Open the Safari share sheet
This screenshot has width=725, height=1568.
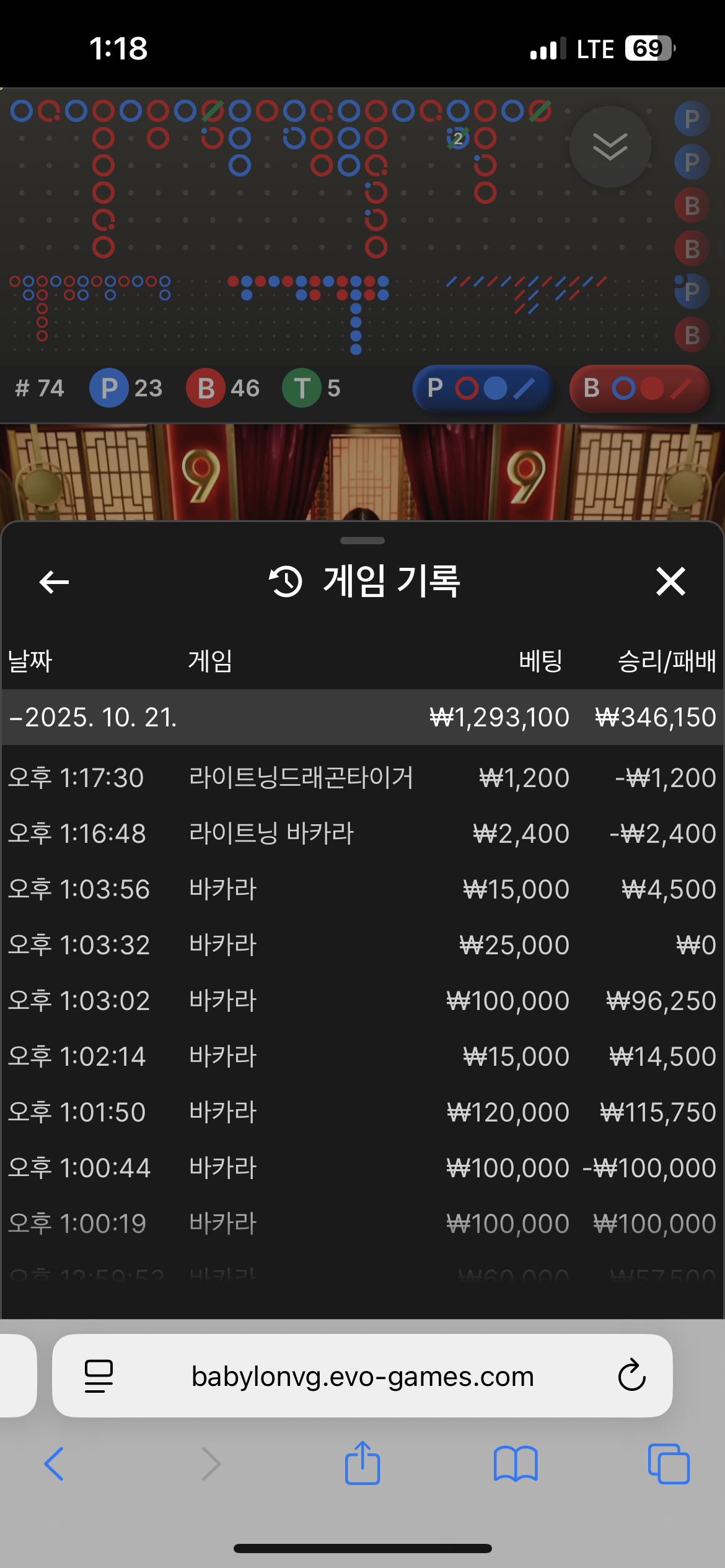point(362,1464)
